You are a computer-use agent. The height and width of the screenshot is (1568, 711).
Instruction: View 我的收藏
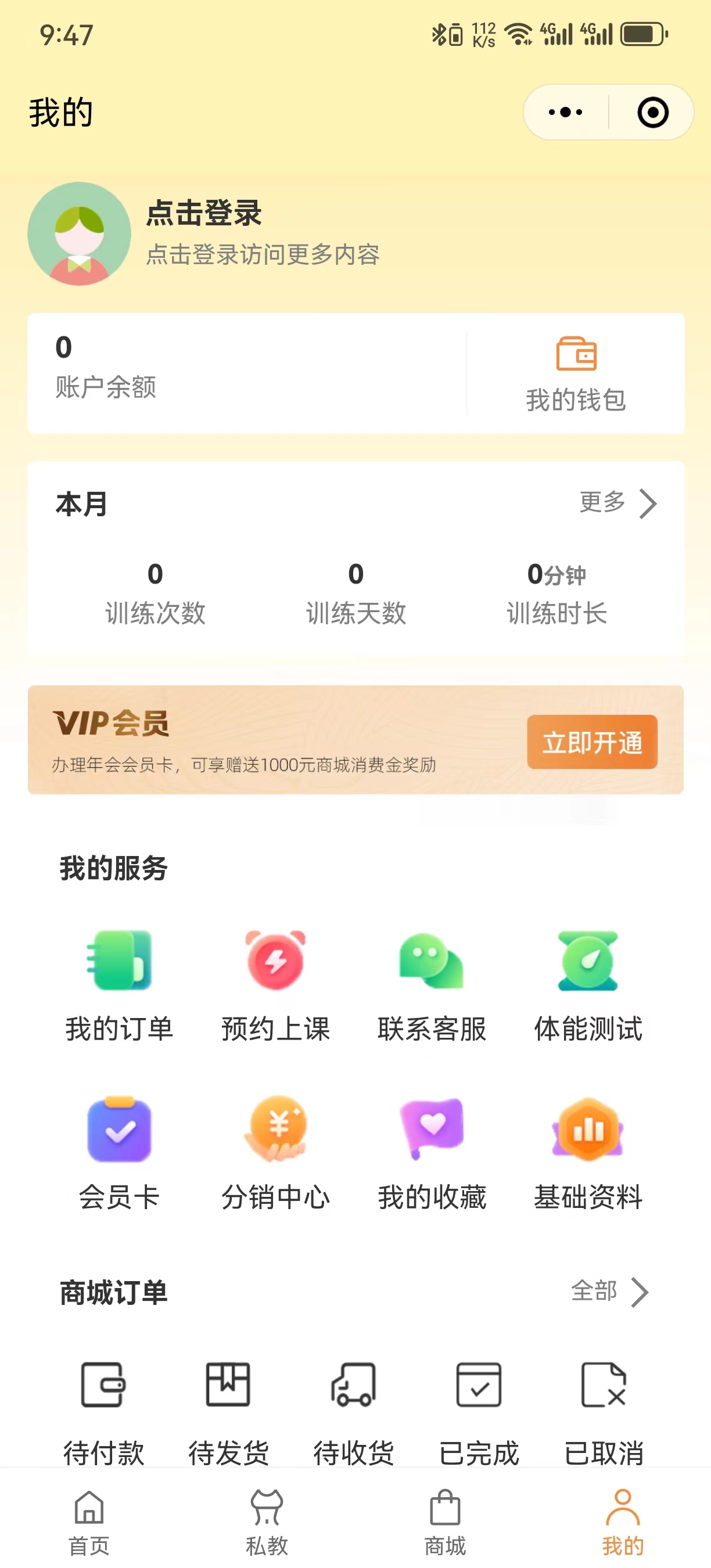432,1152
